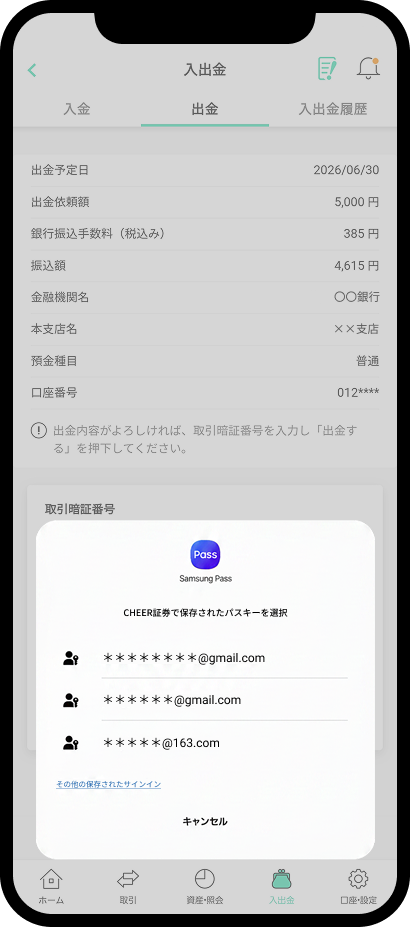Open the 取引 bottom tab
Image resolution: width=410 pixels, height=927 pixels.
(x=128, y=886)
